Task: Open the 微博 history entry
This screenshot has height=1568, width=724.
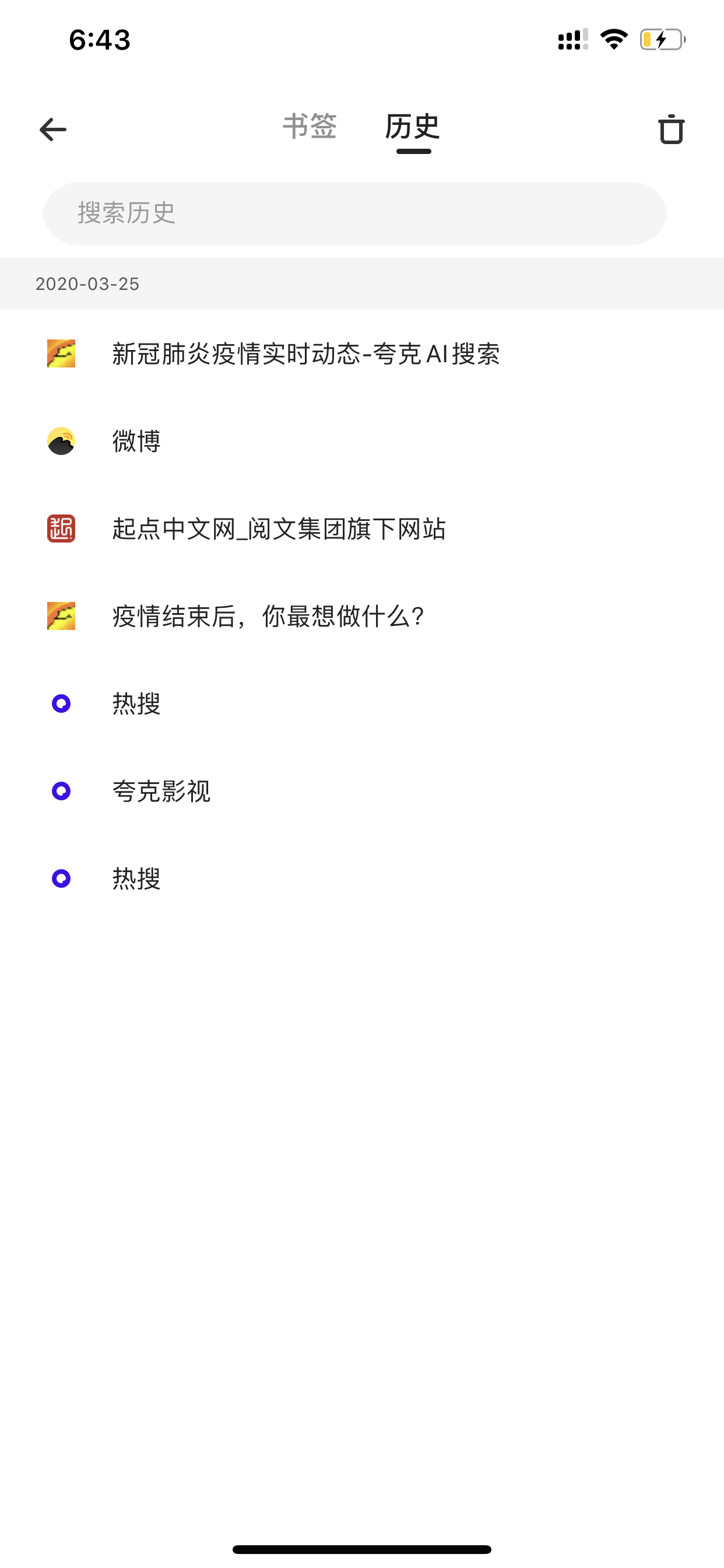Action: click(x=362, y=442)
